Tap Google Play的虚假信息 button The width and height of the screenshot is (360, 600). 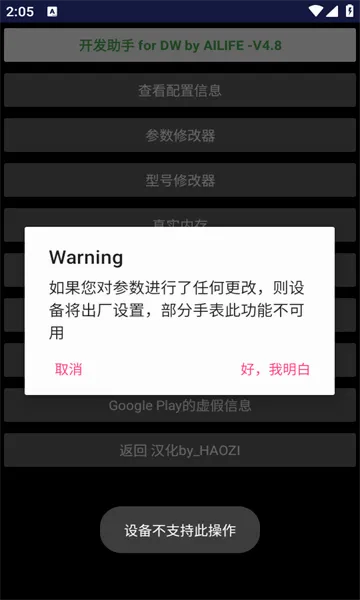click(180, 406)
